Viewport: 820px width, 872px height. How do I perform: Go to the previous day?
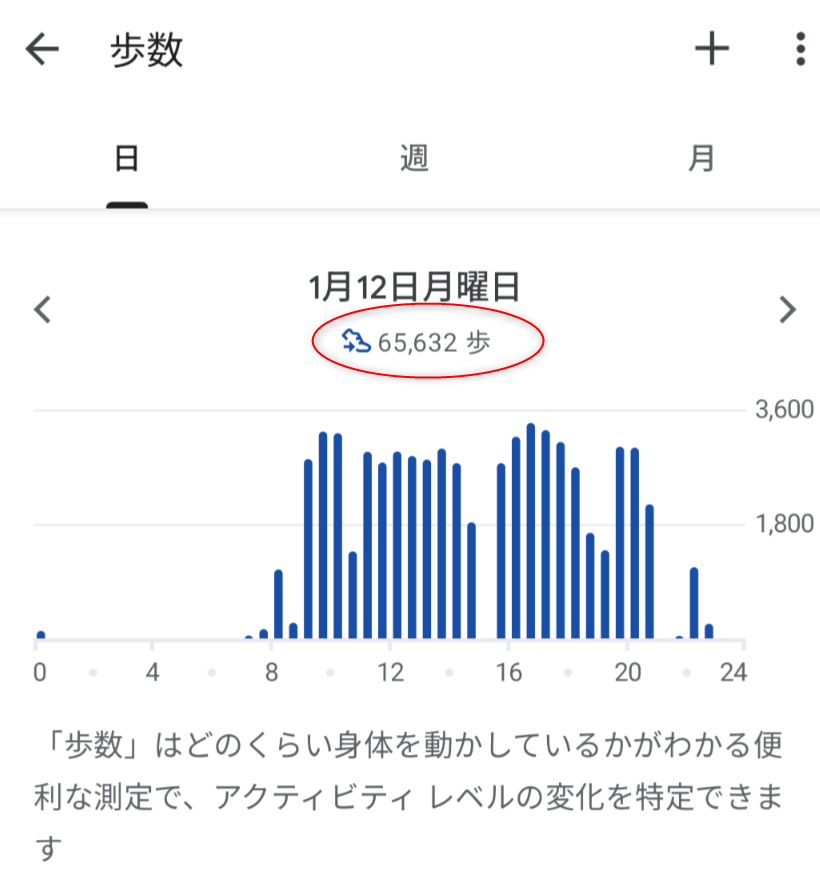42,310
